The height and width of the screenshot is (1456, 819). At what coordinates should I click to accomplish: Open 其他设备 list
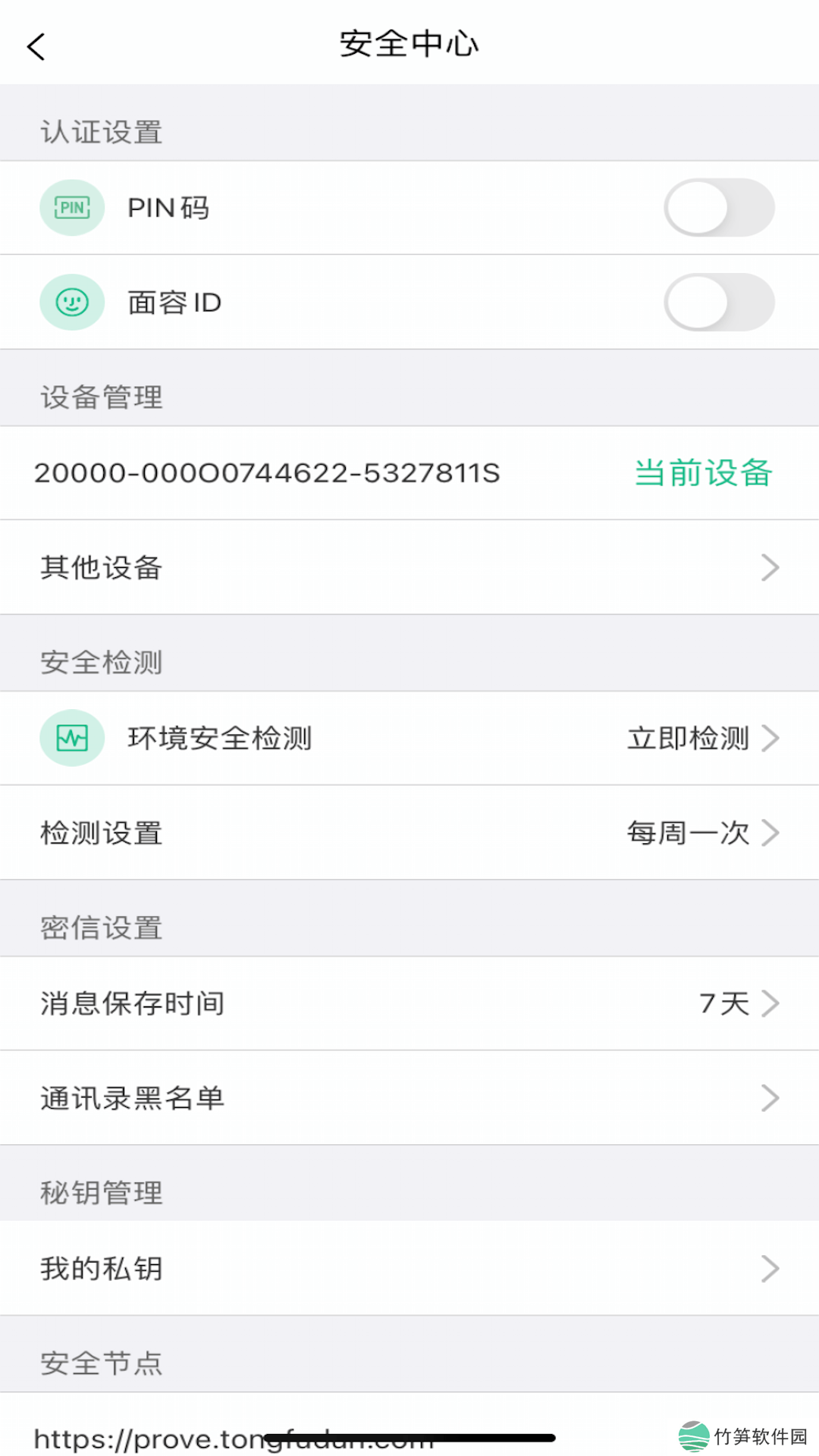[x=409, y=567]
